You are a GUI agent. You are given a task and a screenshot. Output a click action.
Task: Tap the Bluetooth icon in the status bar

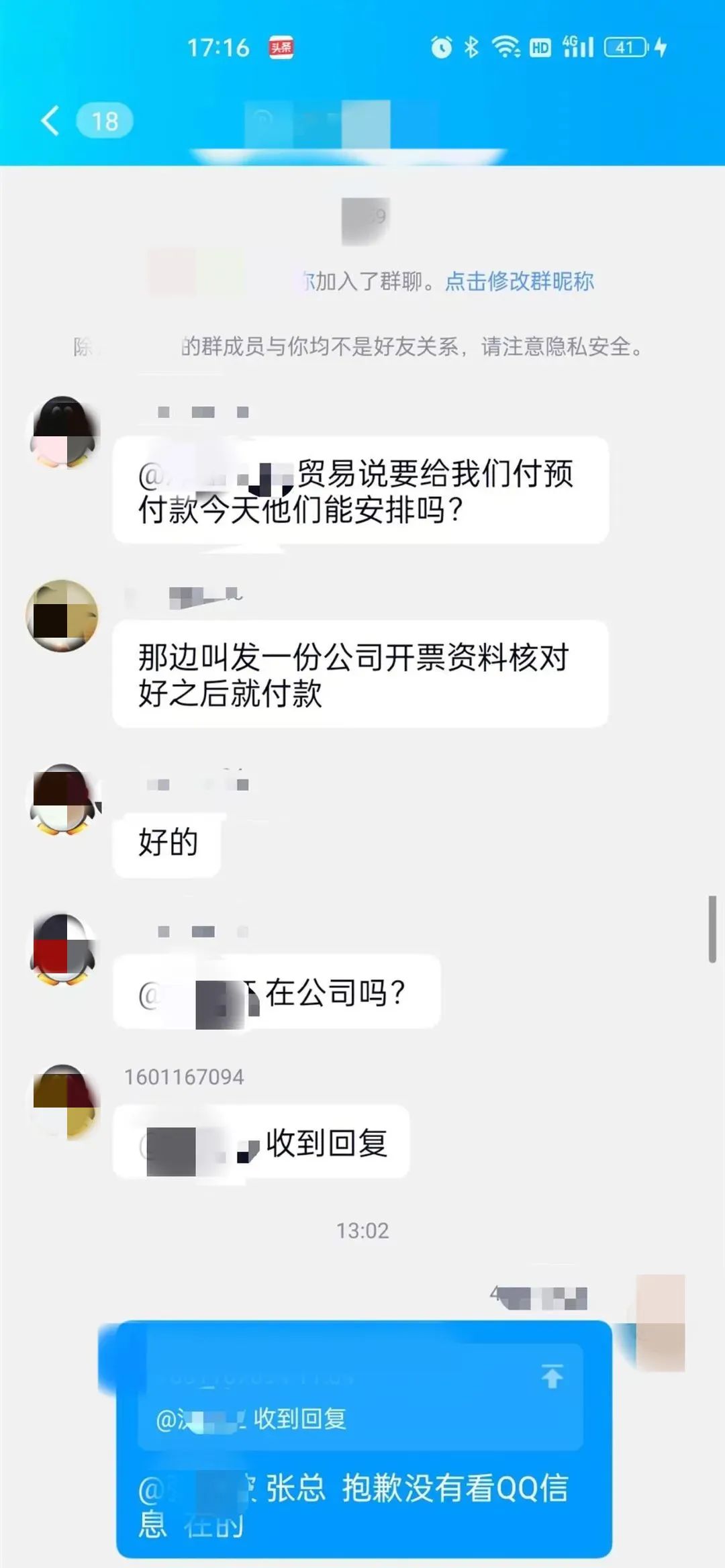click(471, 47)
